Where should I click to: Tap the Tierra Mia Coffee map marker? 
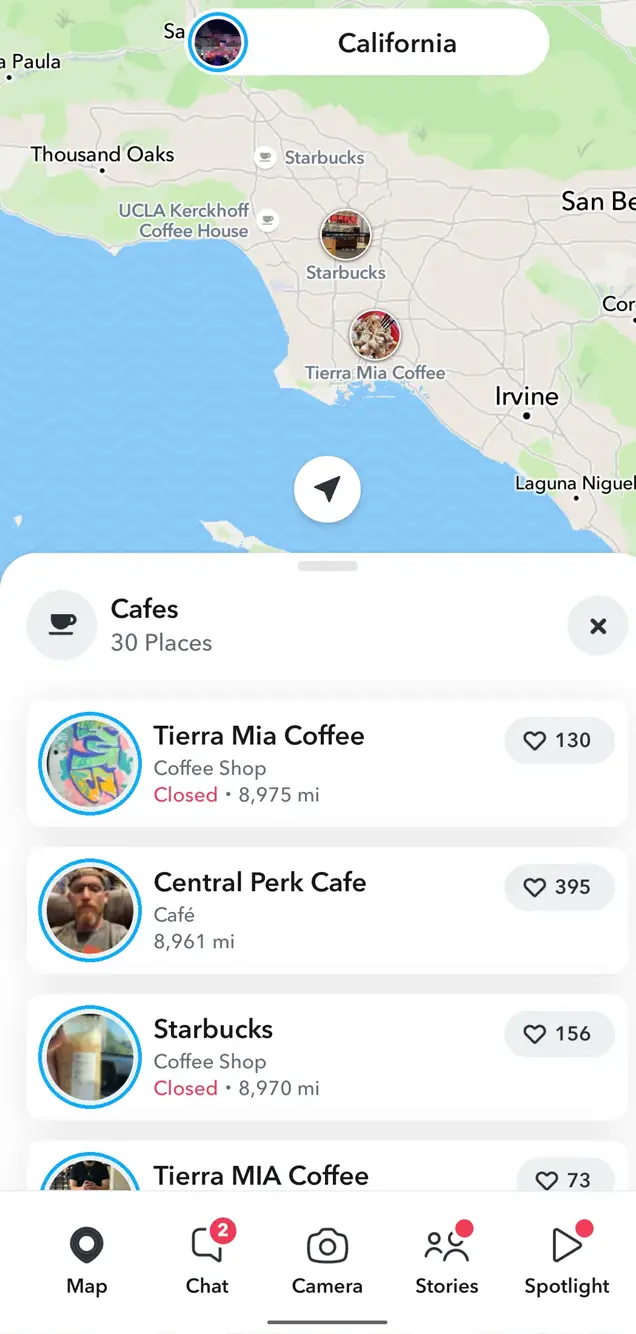click(375, 335)
